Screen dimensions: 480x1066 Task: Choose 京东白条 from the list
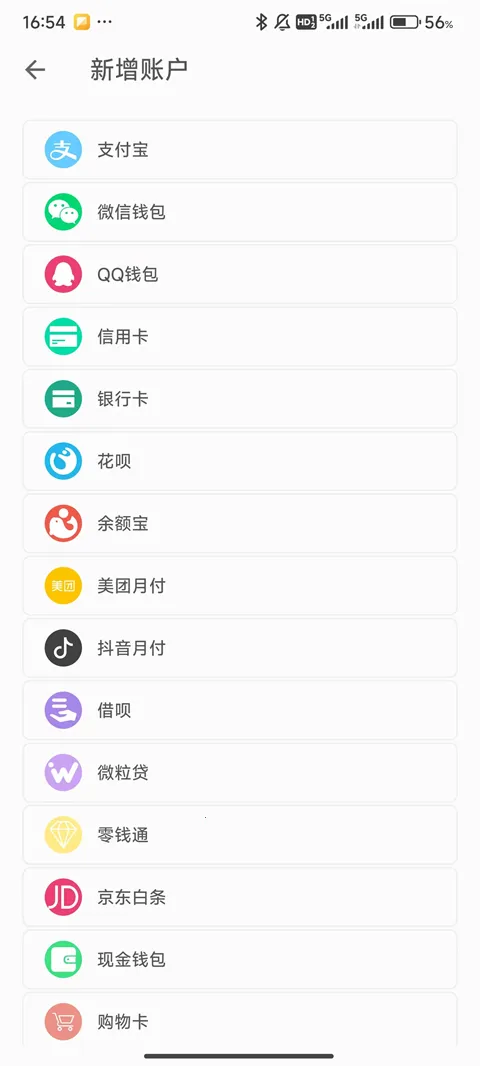click(240, 897)
